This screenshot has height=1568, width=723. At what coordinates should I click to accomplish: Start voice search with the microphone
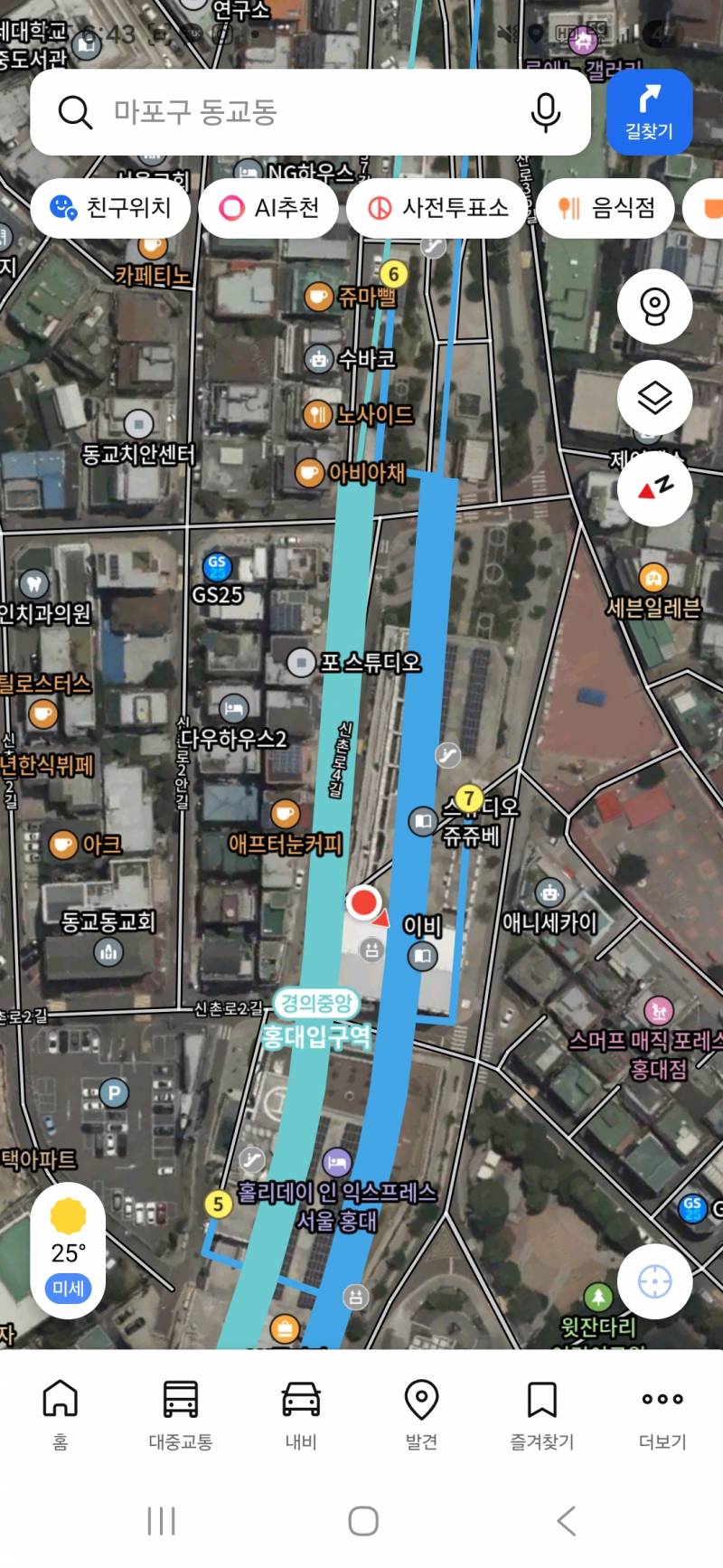point(545,112)
